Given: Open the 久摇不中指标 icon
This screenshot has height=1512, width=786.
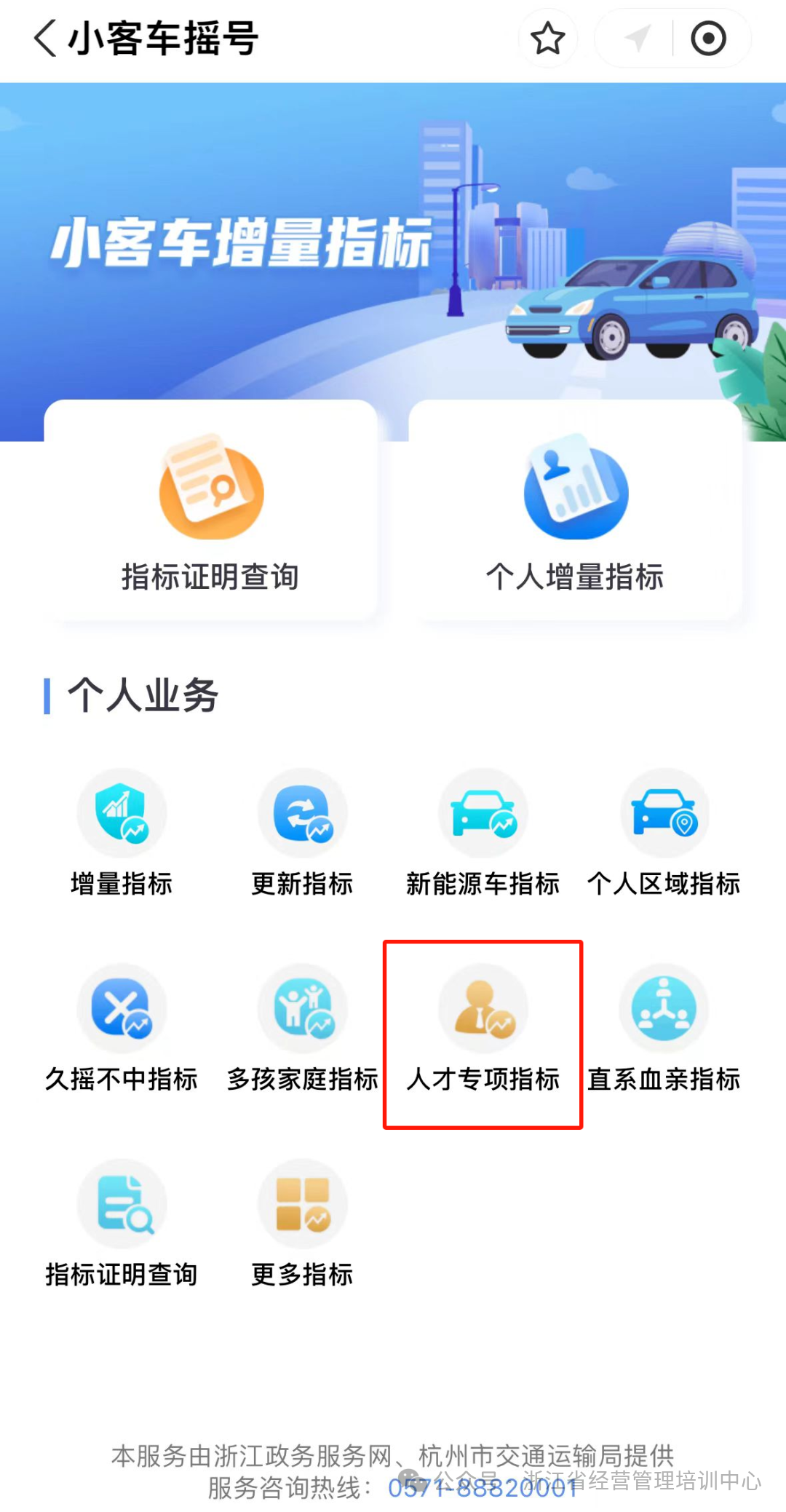Looking at the screenshot, I should [x=122, y=1010].
